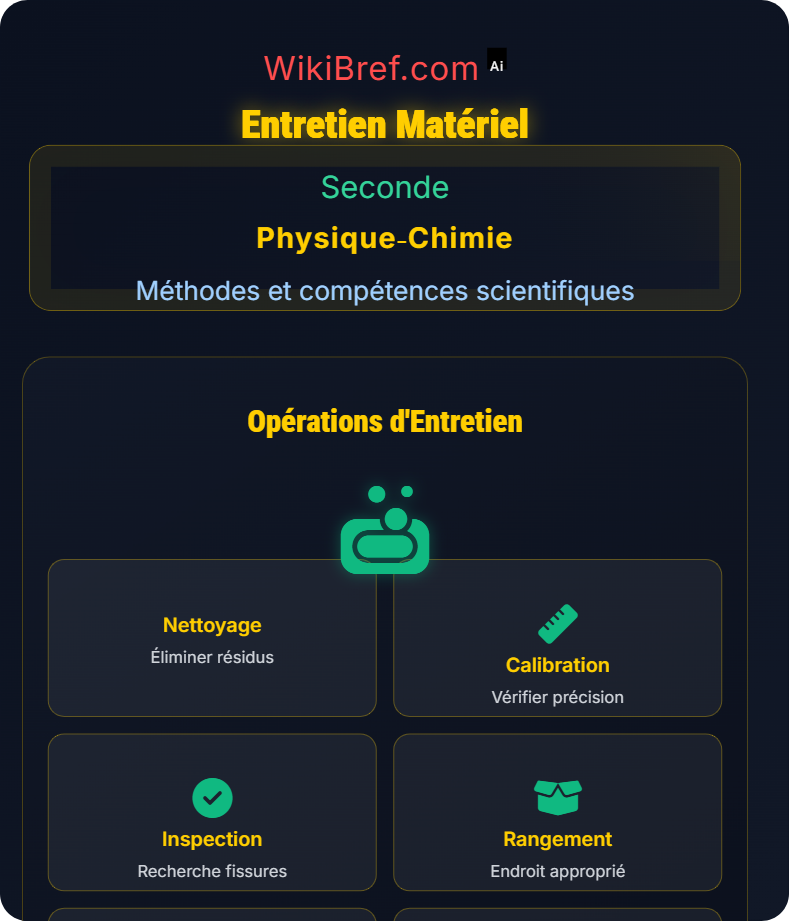Viewport: 789px width, 921px height.
Task: Click the Vérifier précision text under Calibration
Action: [x=557, y=697]
